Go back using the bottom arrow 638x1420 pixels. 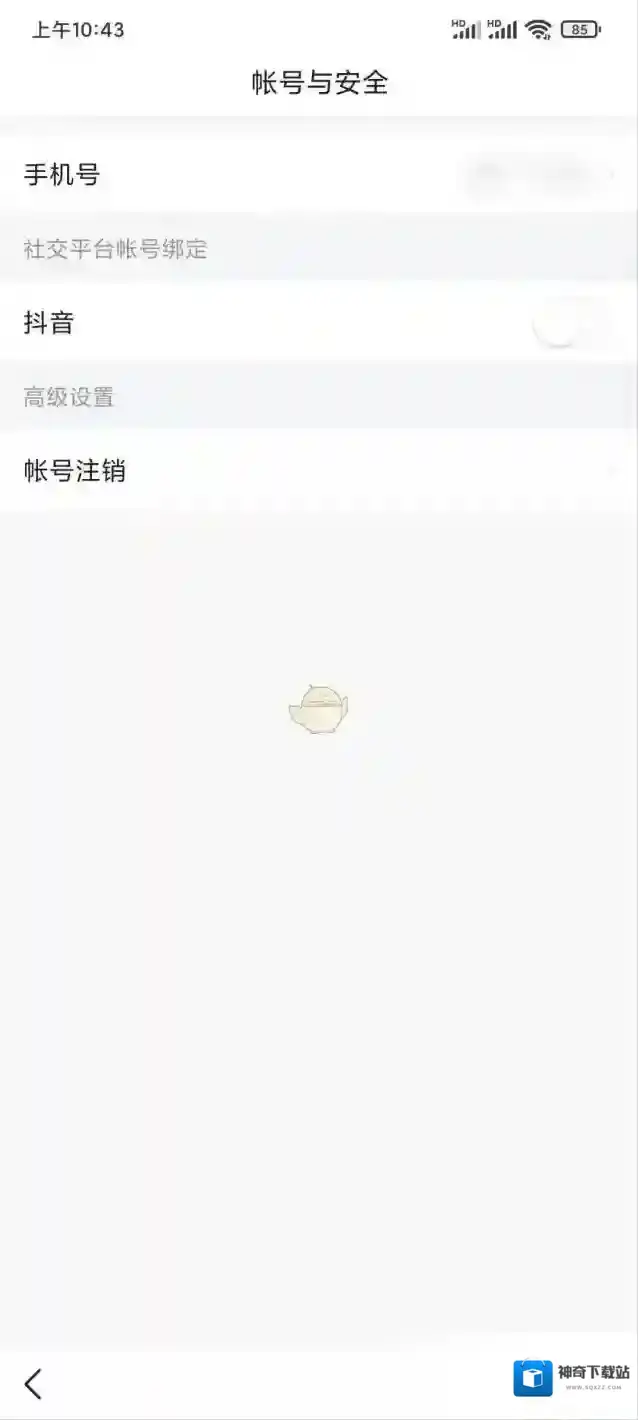[x=33, y=1384]
